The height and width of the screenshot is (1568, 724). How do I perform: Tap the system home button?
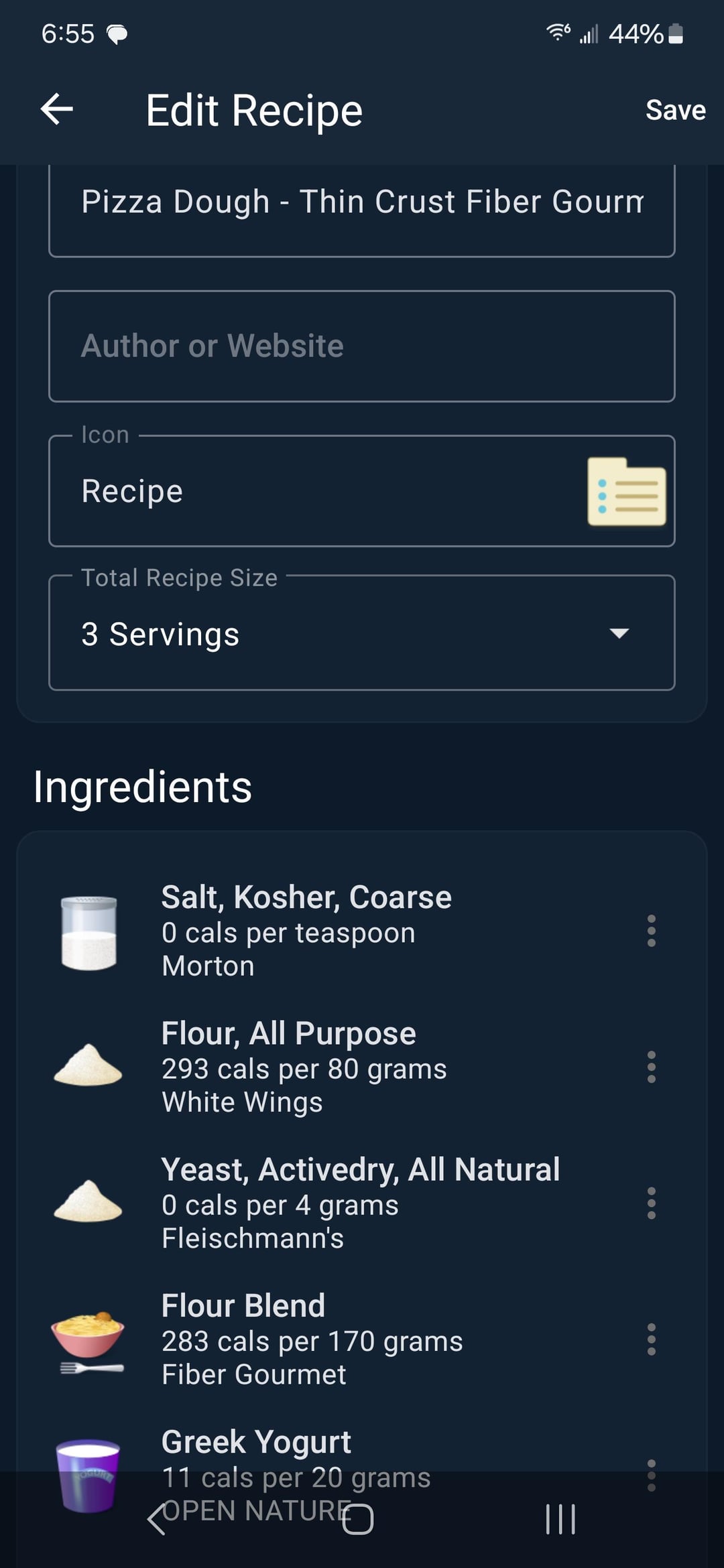click(358, 1518)
